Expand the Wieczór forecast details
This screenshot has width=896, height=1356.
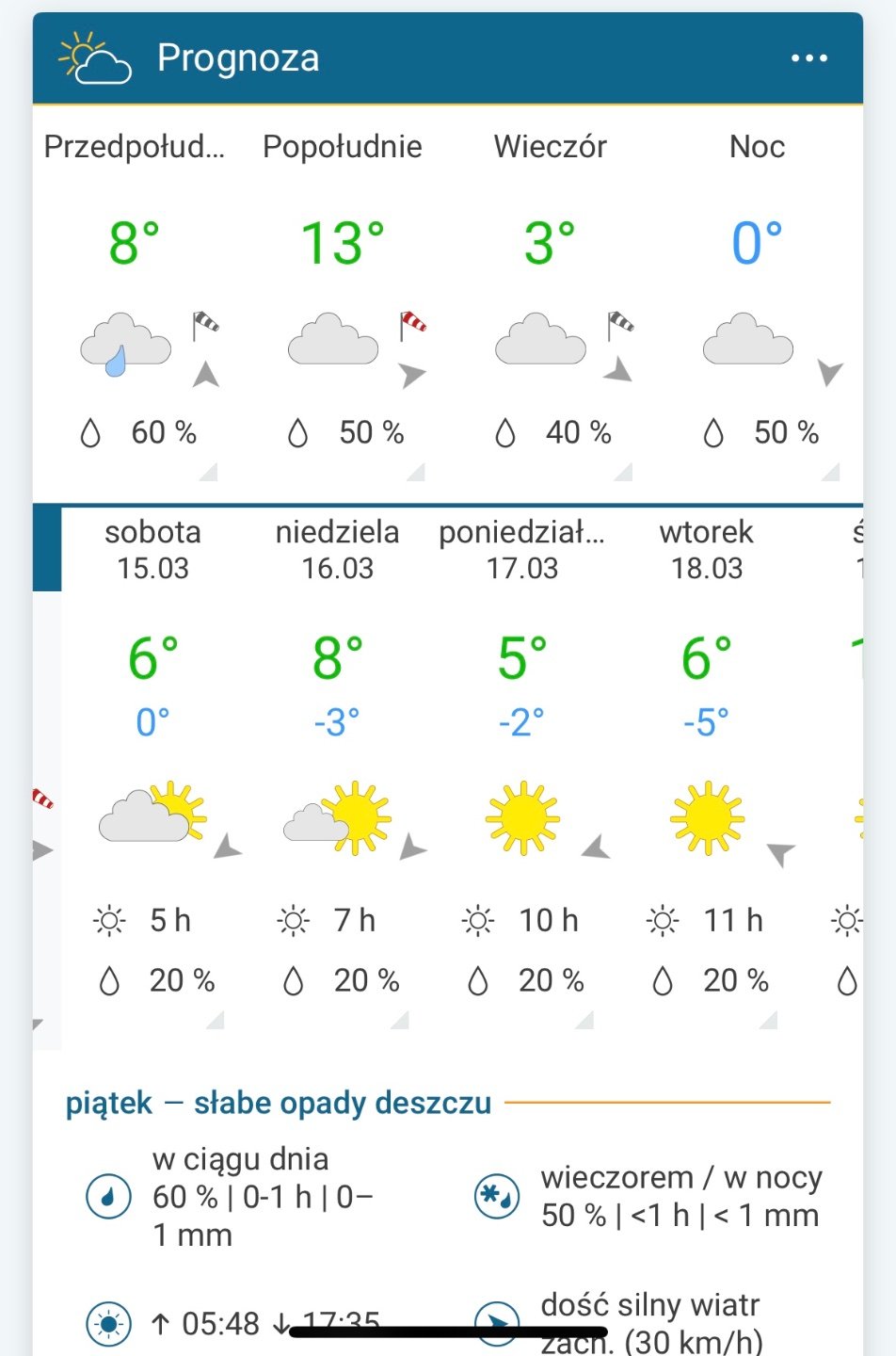pyautogui.click(x=622, y=471)
